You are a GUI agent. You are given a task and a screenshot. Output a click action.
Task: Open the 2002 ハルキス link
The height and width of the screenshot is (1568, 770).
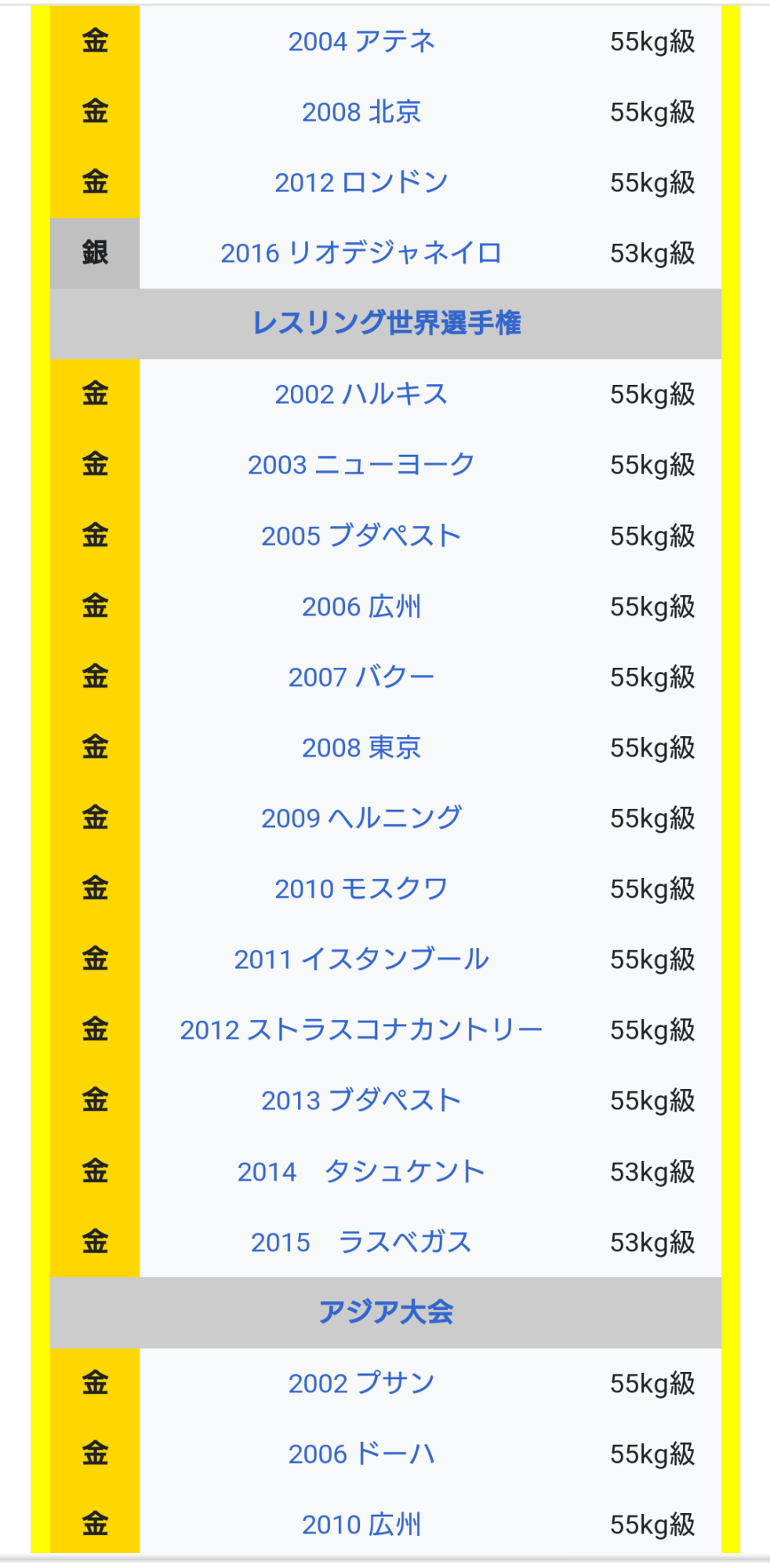[361, 394]
